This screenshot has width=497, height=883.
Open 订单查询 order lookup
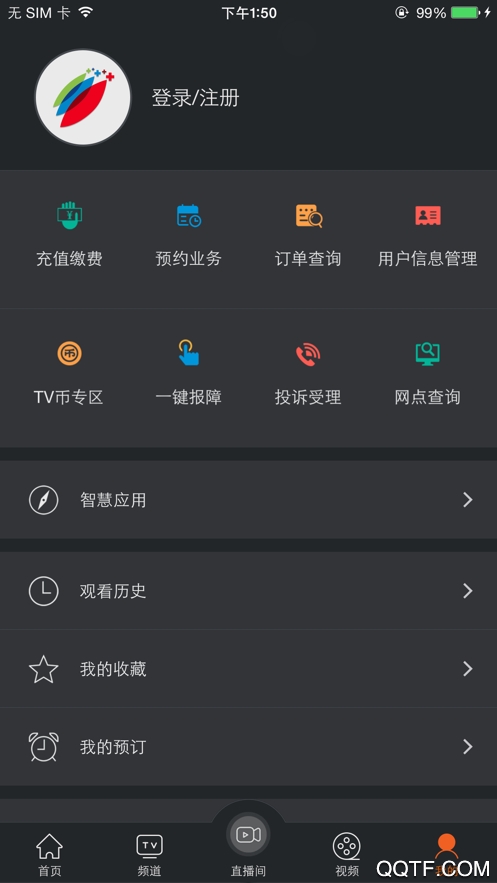coord(308,237)
